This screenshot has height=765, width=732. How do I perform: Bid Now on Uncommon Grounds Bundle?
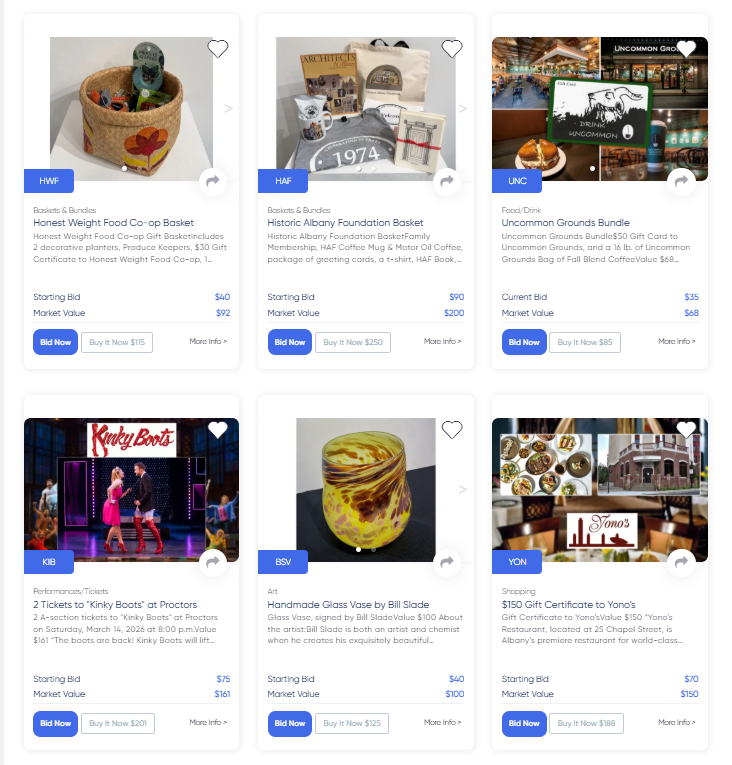pyautogui.click(x=524, y=342)
